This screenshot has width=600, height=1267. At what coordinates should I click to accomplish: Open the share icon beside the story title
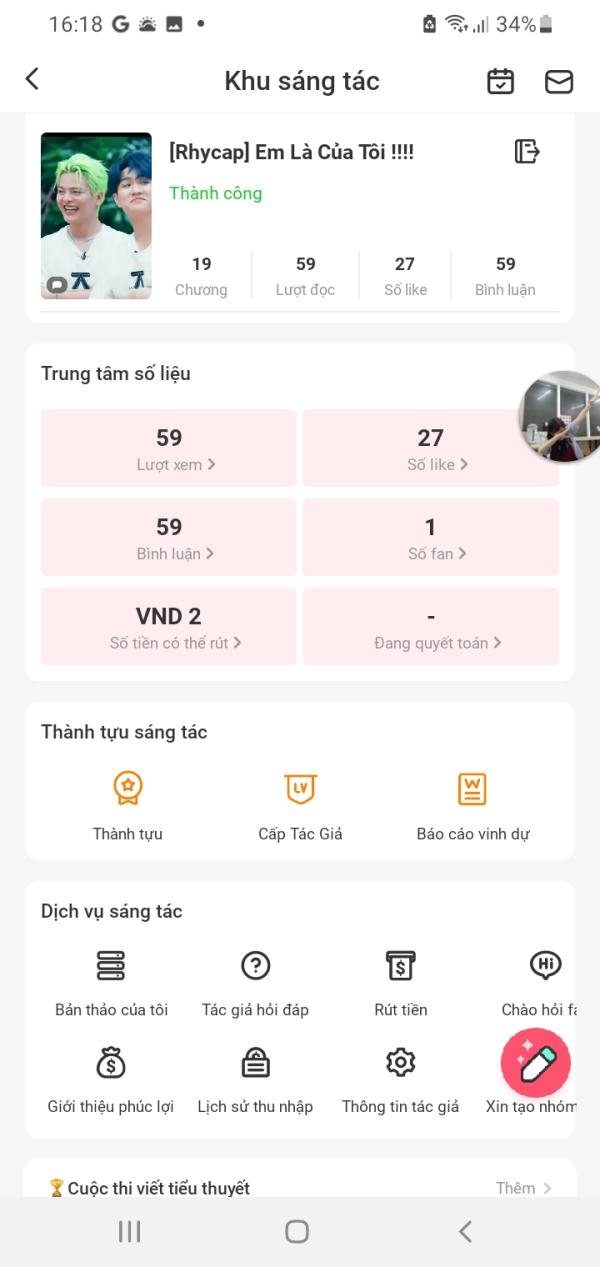[526, 152]
